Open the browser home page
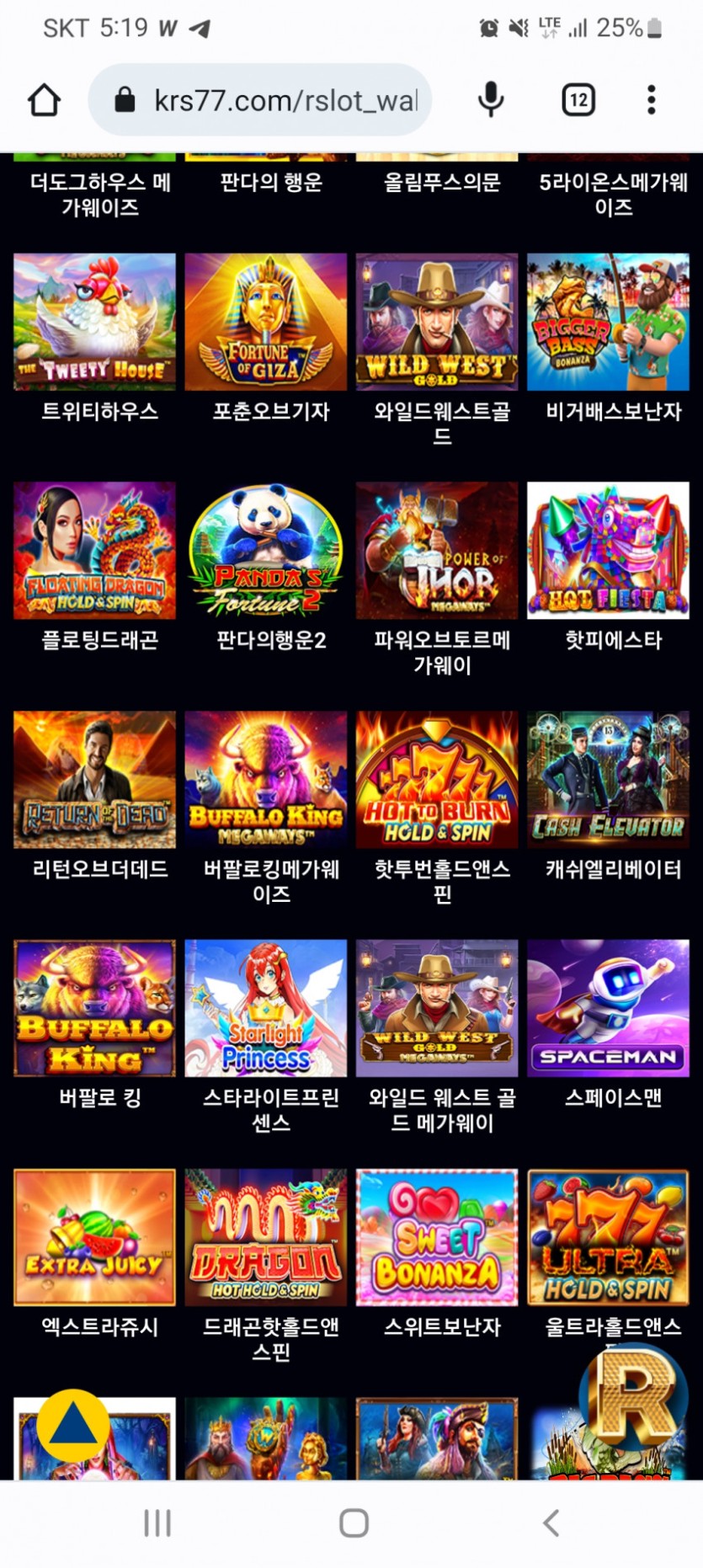Image resolution: width=703 pixels, height=1568 pixels. tap(44, 100)
